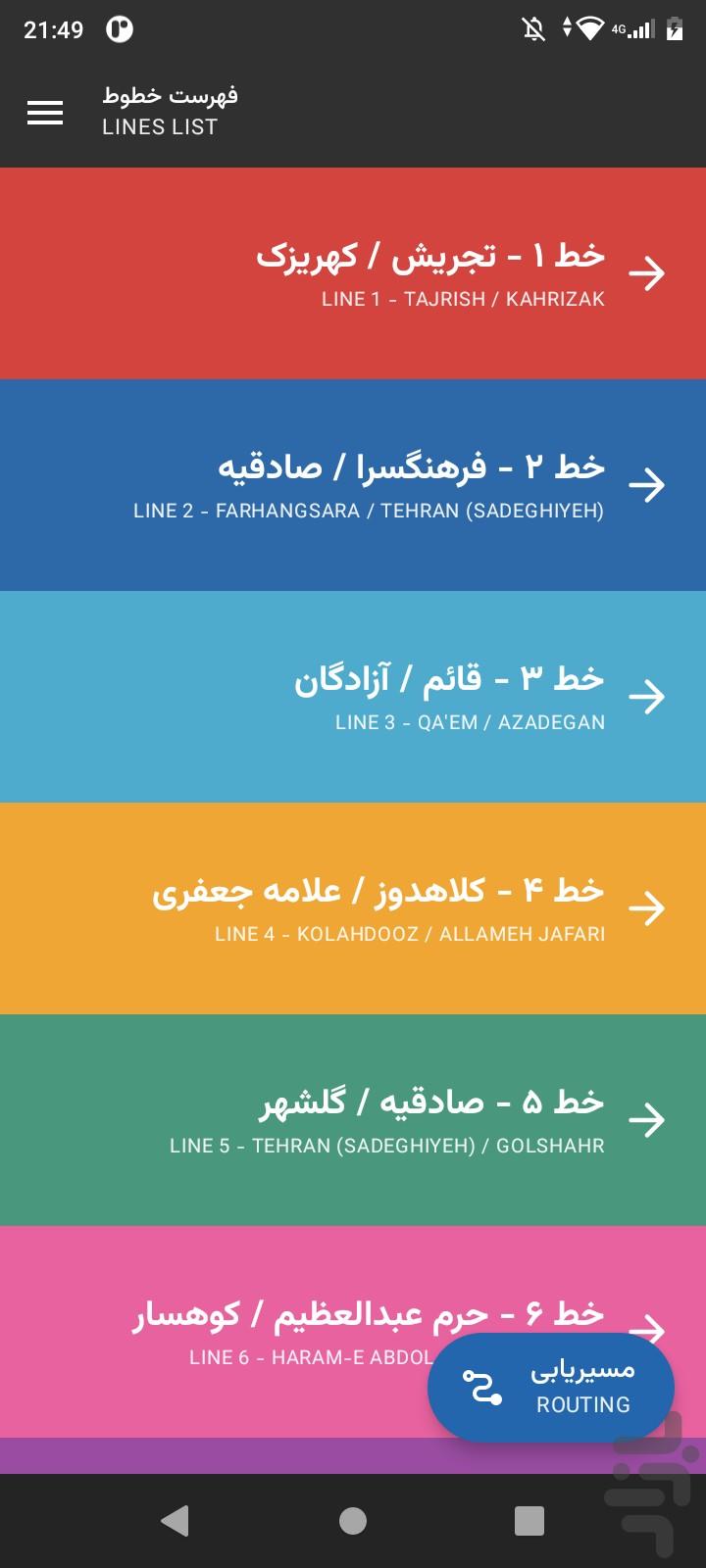Go back with the system back button

tap(176, 1520)
